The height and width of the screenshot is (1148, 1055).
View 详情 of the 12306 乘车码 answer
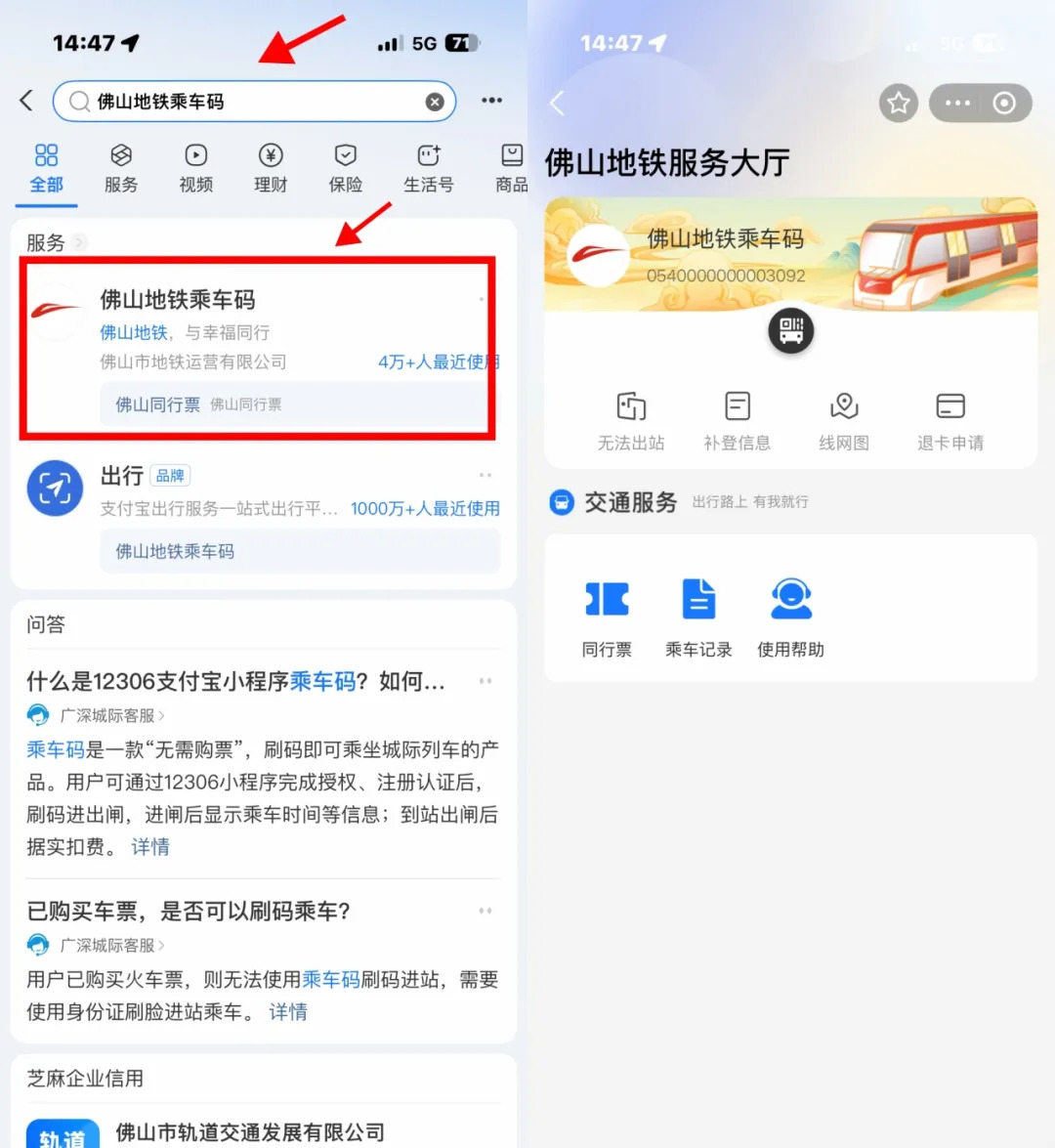click(x=150, y=847)
